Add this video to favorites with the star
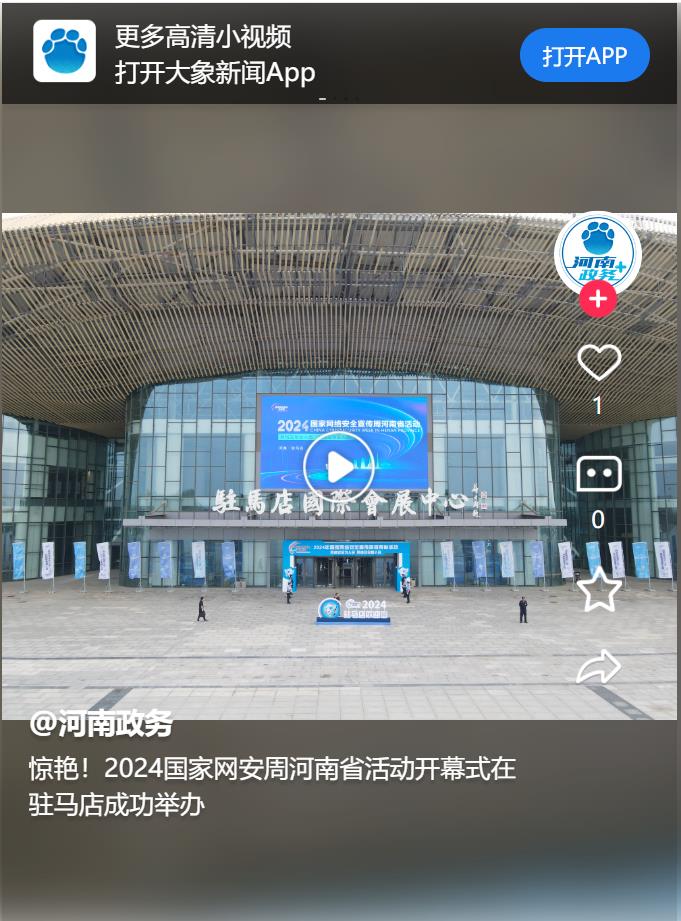The height and width of the screenshot is (921, 681). [x=598, y=589]
